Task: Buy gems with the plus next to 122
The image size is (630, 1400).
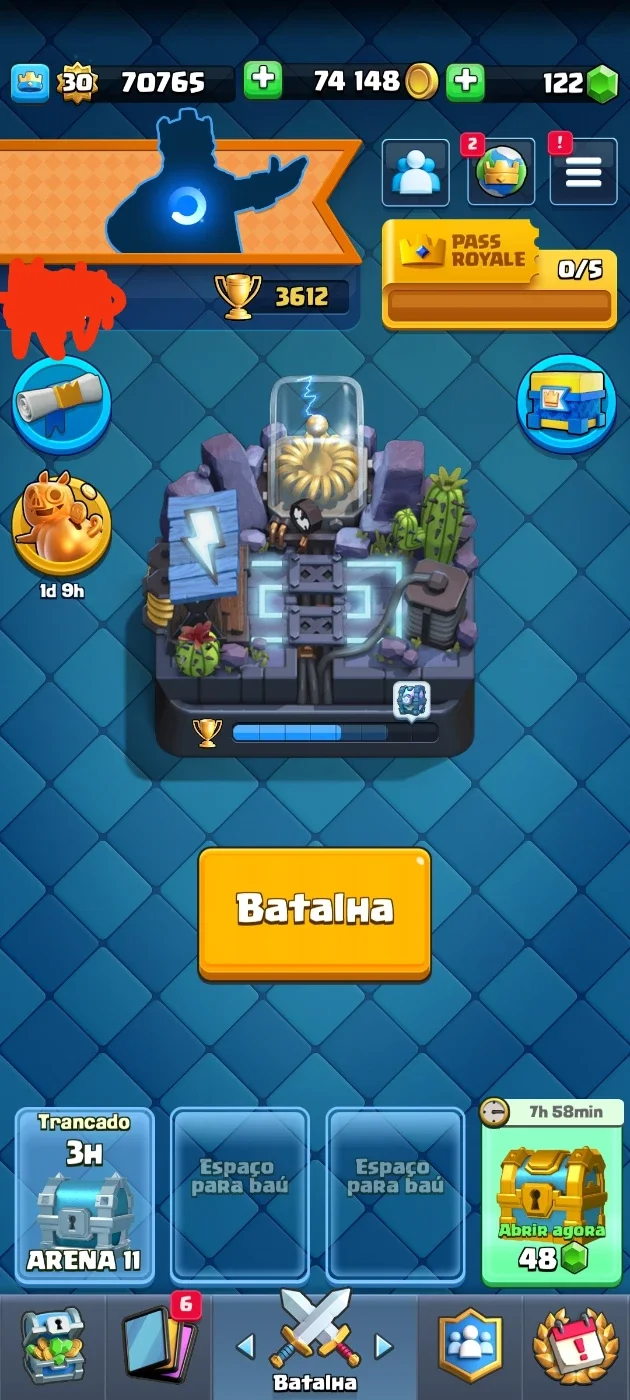Action: (x=465, y=81)
